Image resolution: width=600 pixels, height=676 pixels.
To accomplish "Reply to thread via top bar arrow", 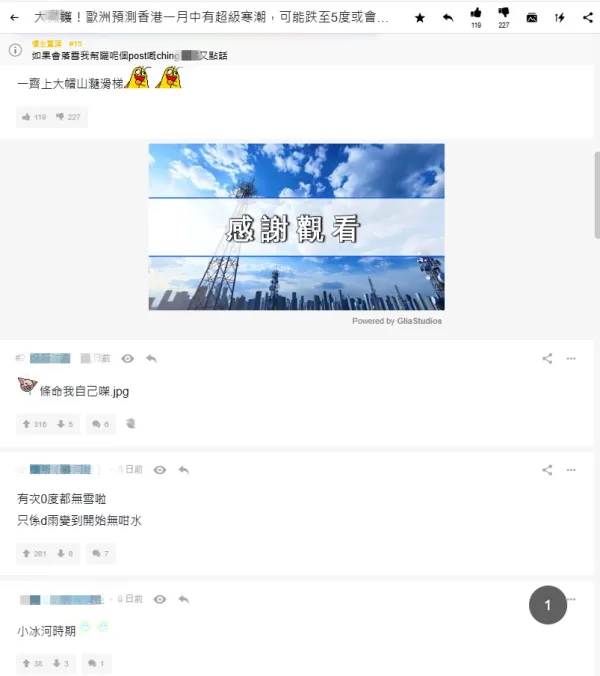I will pyautogui.click(x=448, y=17).
